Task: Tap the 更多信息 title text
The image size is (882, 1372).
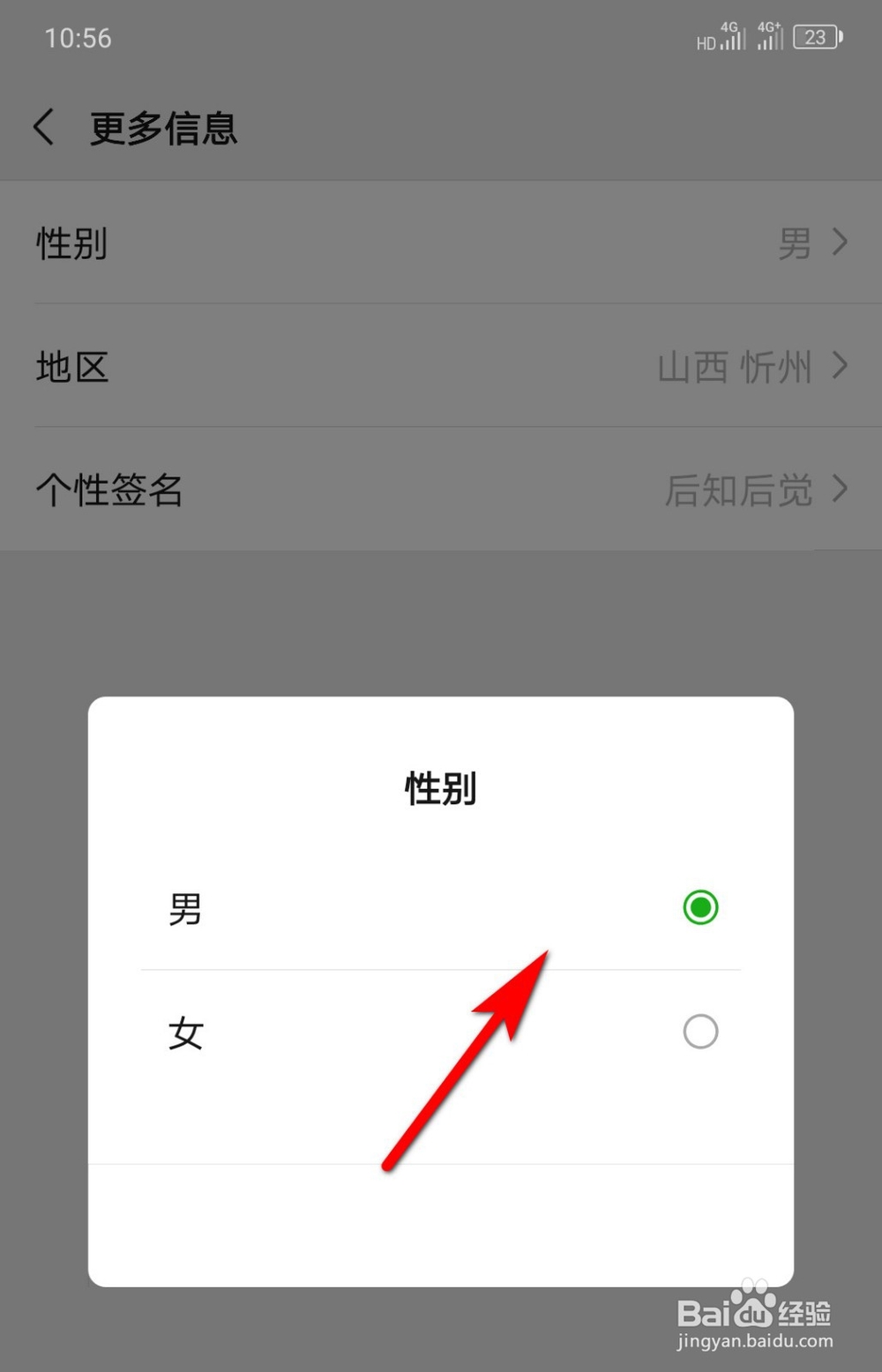Action: point(162,129)
